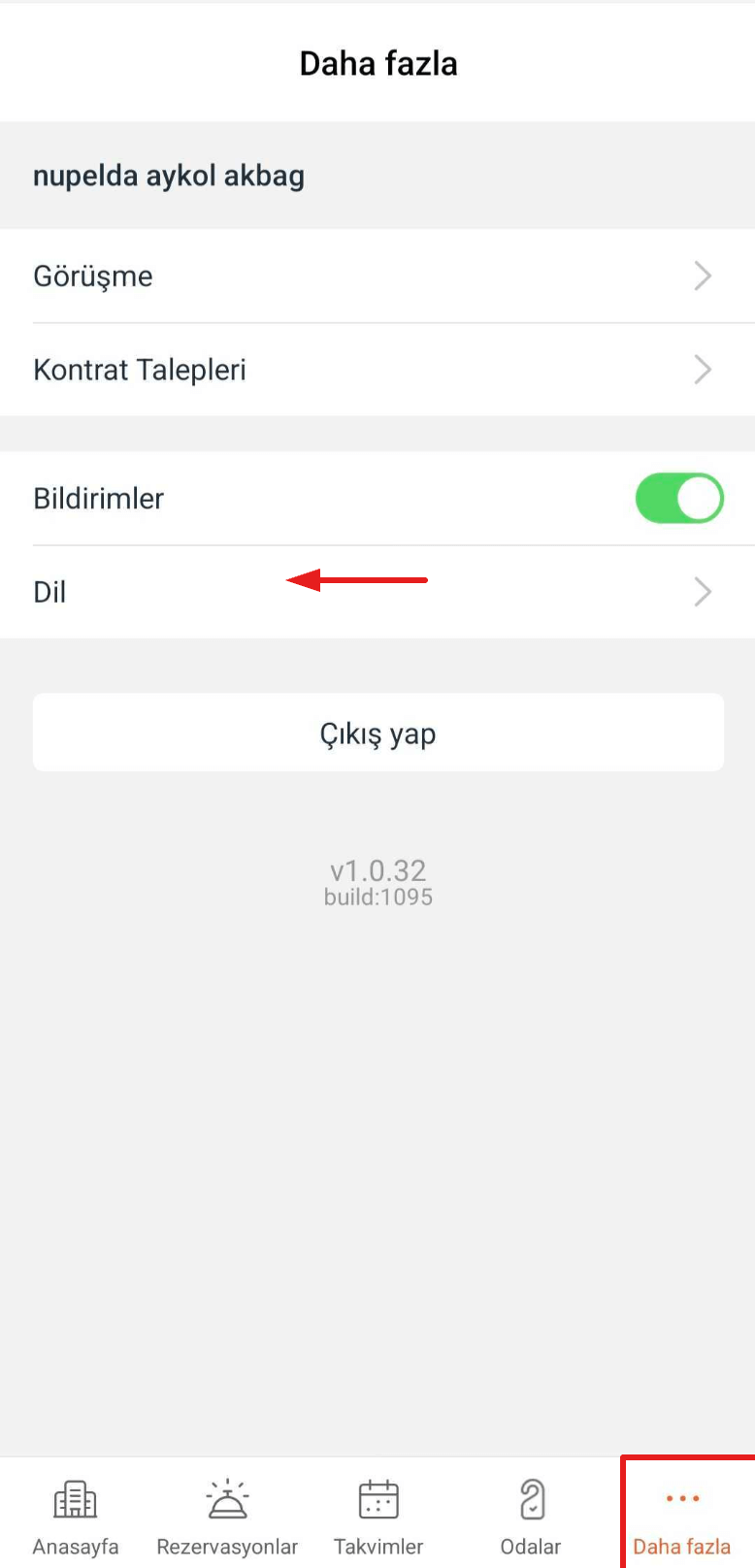Screen dimensions: 755x1568
Task: Open the Görüşme row
Action: tap(377, 277)
